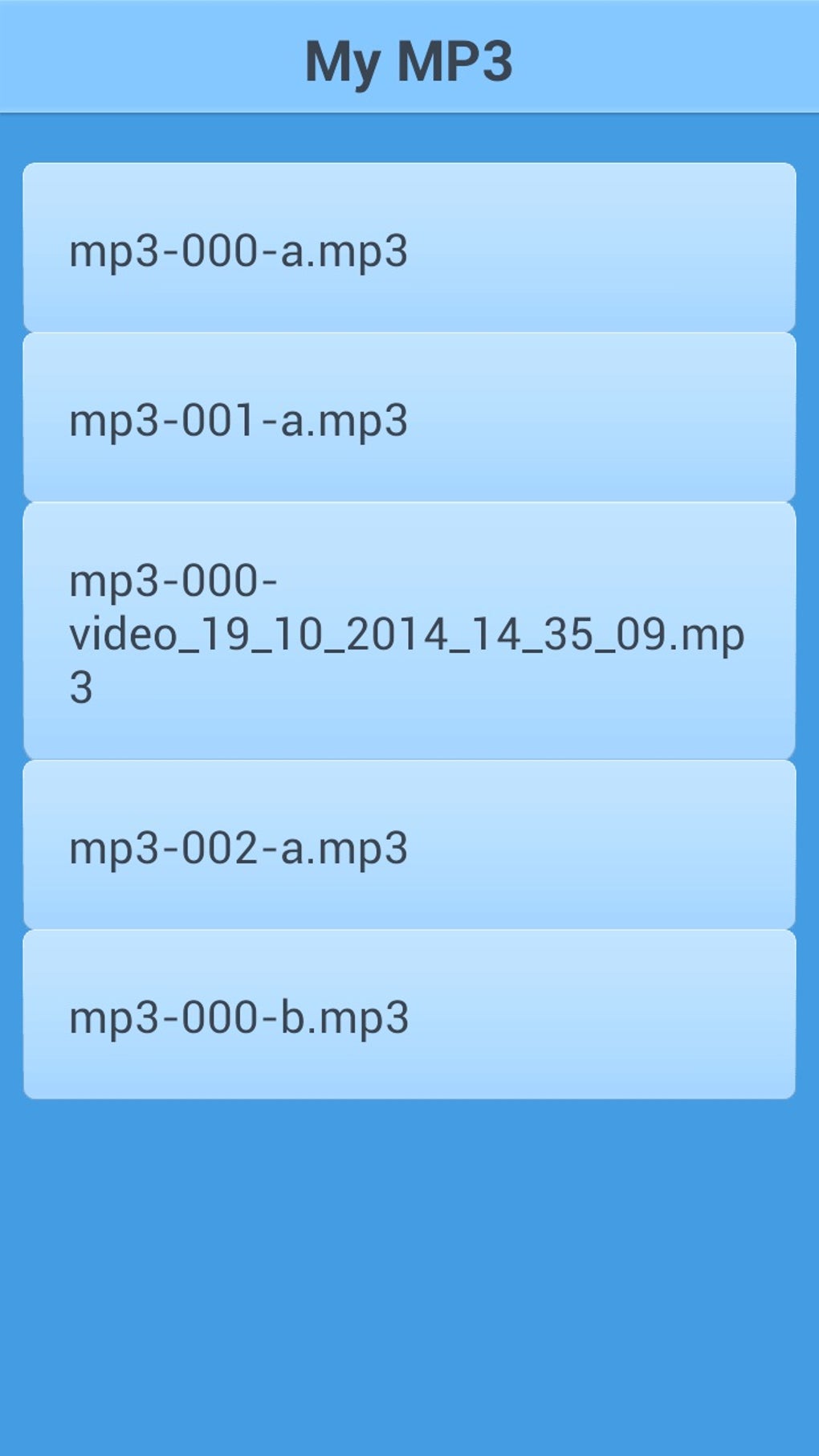Open the mp3-000-video_19_10_2014_14_35_09.mp3 file

[409, 631]
